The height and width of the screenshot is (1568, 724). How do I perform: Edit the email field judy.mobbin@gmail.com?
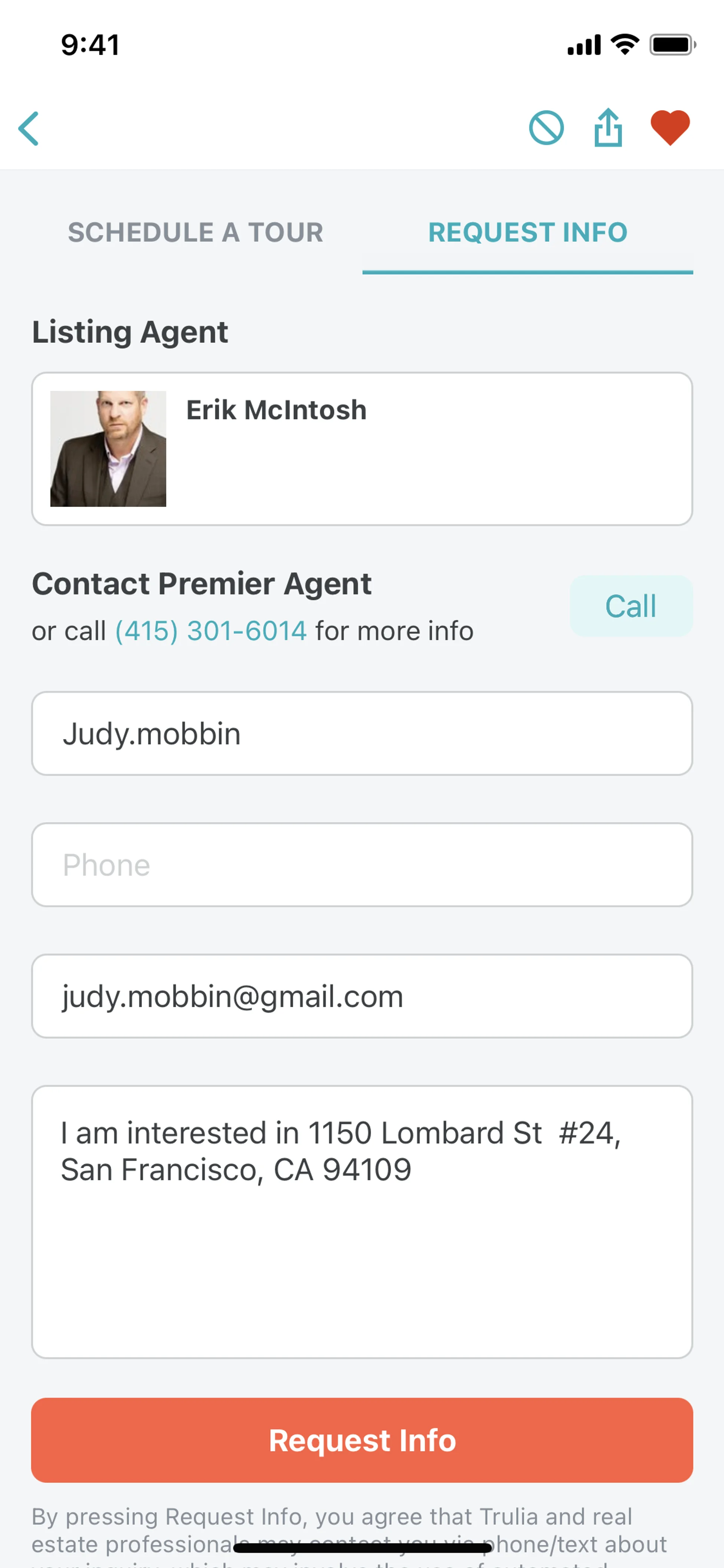coord(362,997)
